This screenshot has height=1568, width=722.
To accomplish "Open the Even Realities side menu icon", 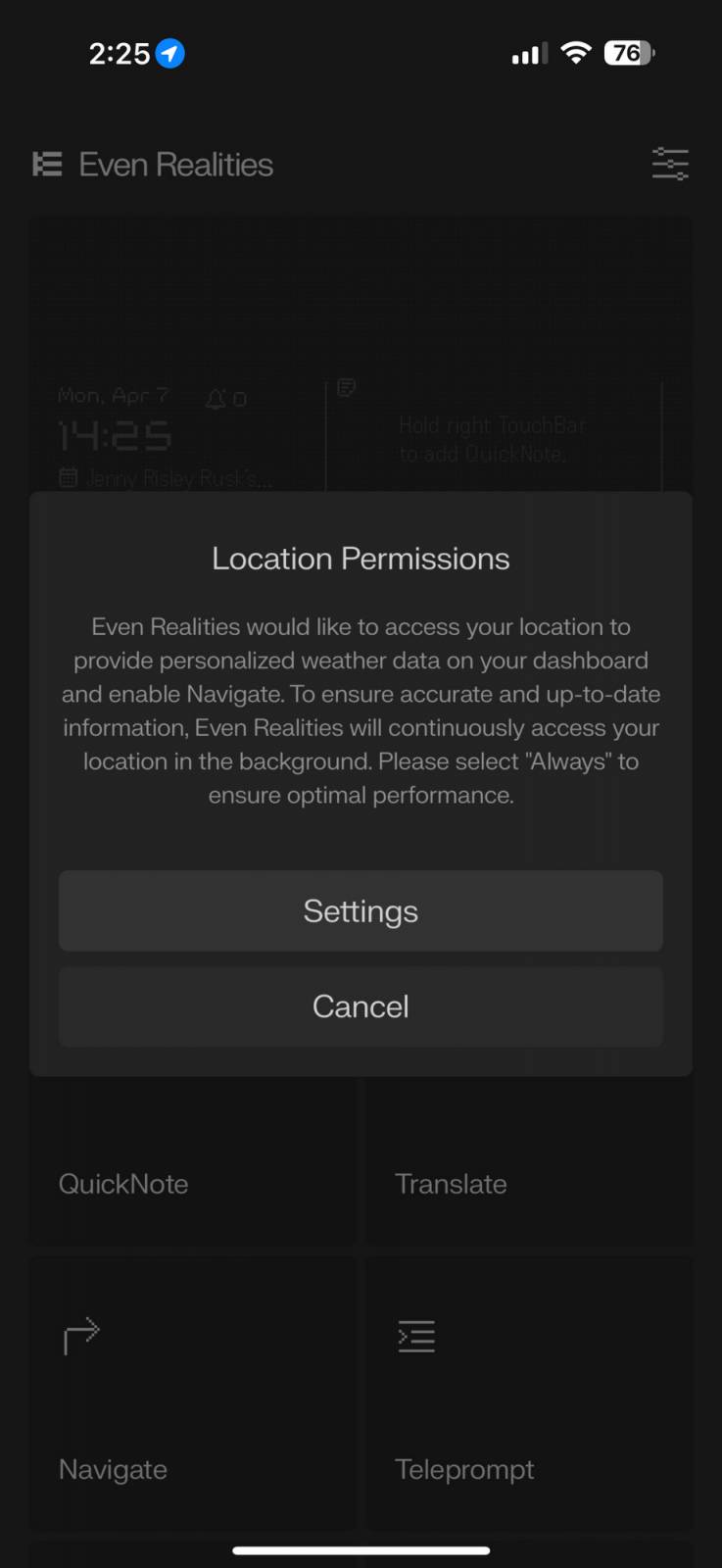I will [47, 164].
